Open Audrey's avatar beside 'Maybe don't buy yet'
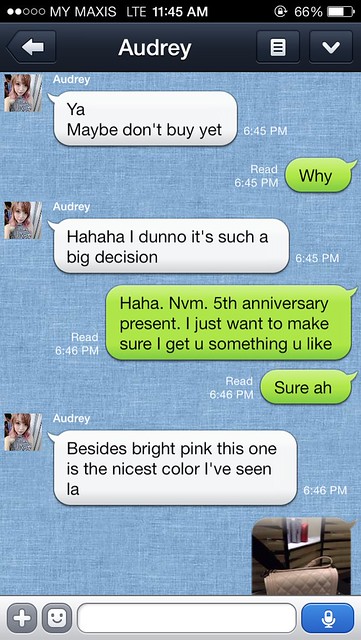 (x=23, y=93)
